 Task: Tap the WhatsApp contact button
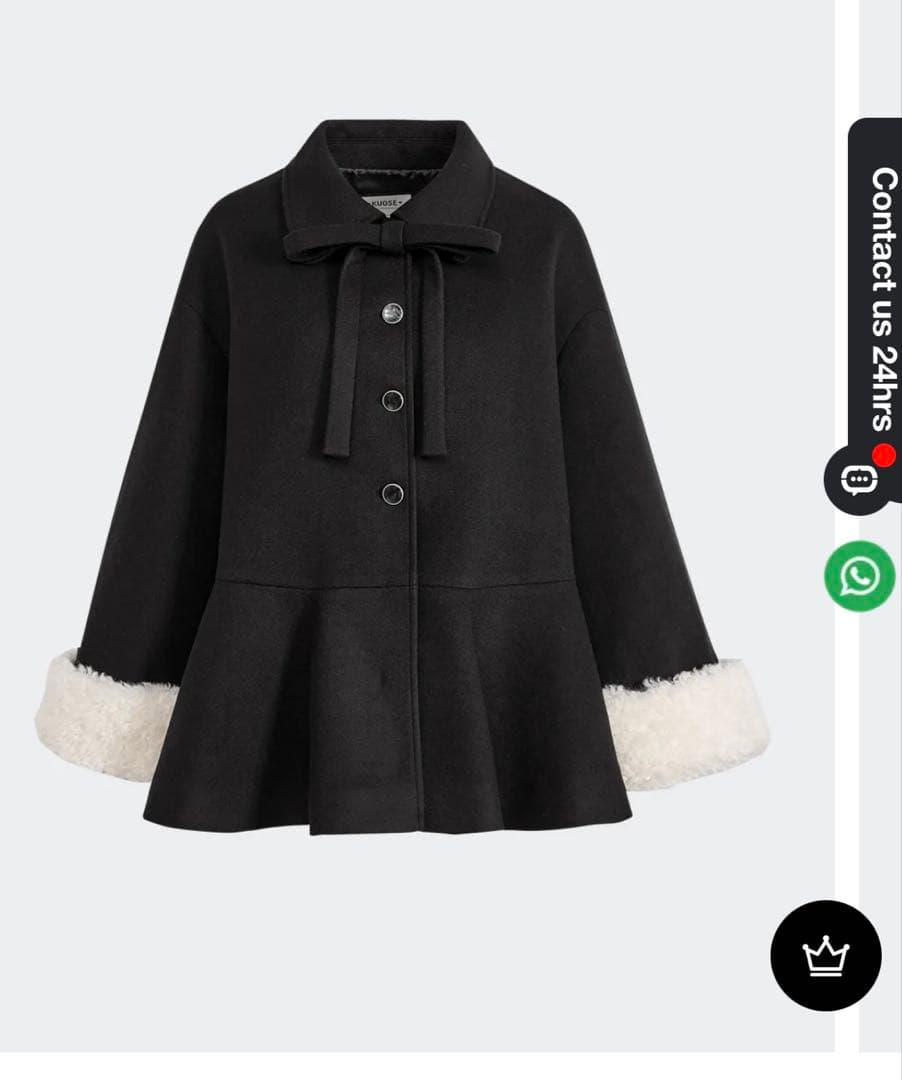(x=859, y=576)
